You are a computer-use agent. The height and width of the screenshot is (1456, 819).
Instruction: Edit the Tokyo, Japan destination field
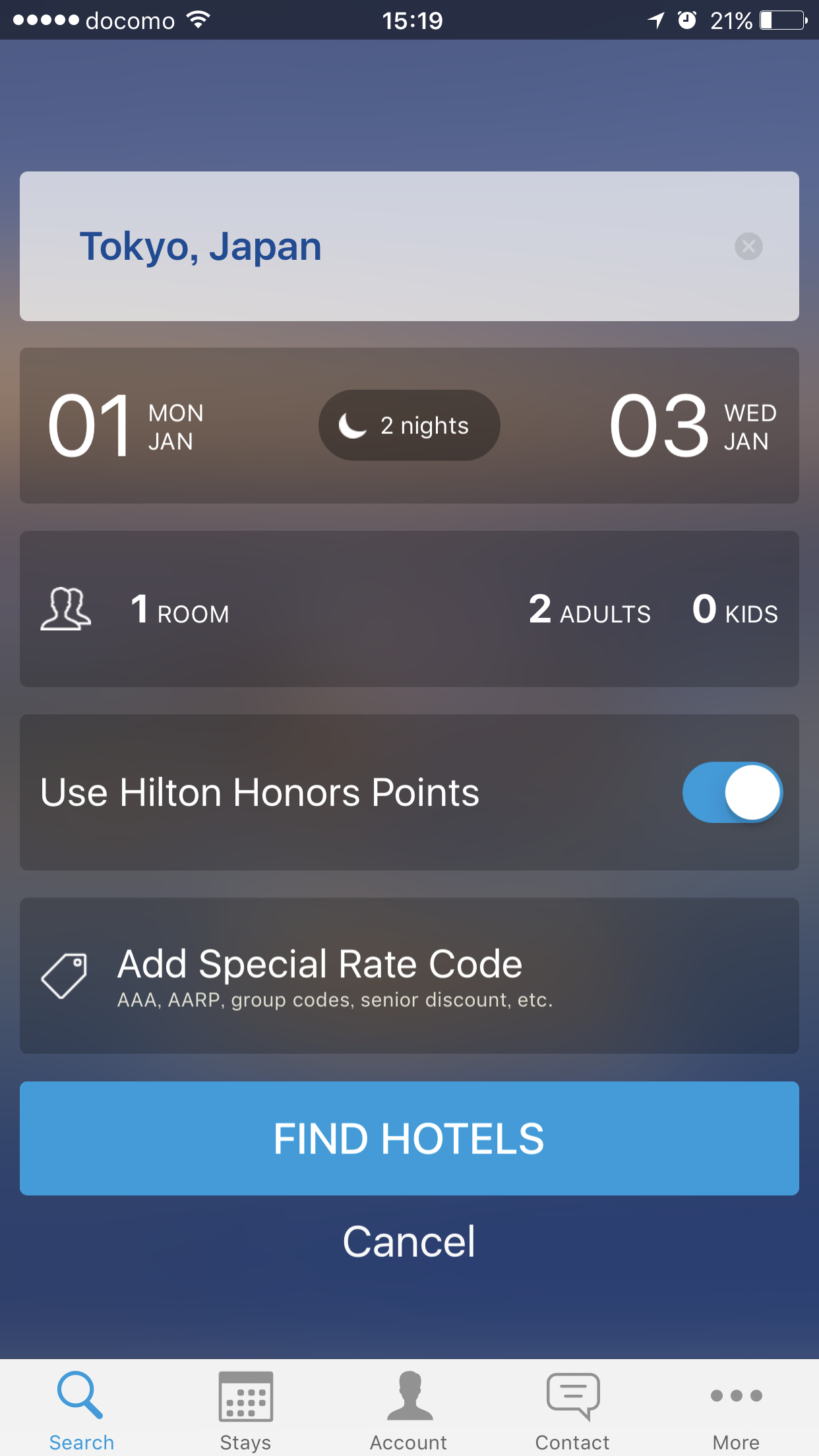[x=409, y=247]
